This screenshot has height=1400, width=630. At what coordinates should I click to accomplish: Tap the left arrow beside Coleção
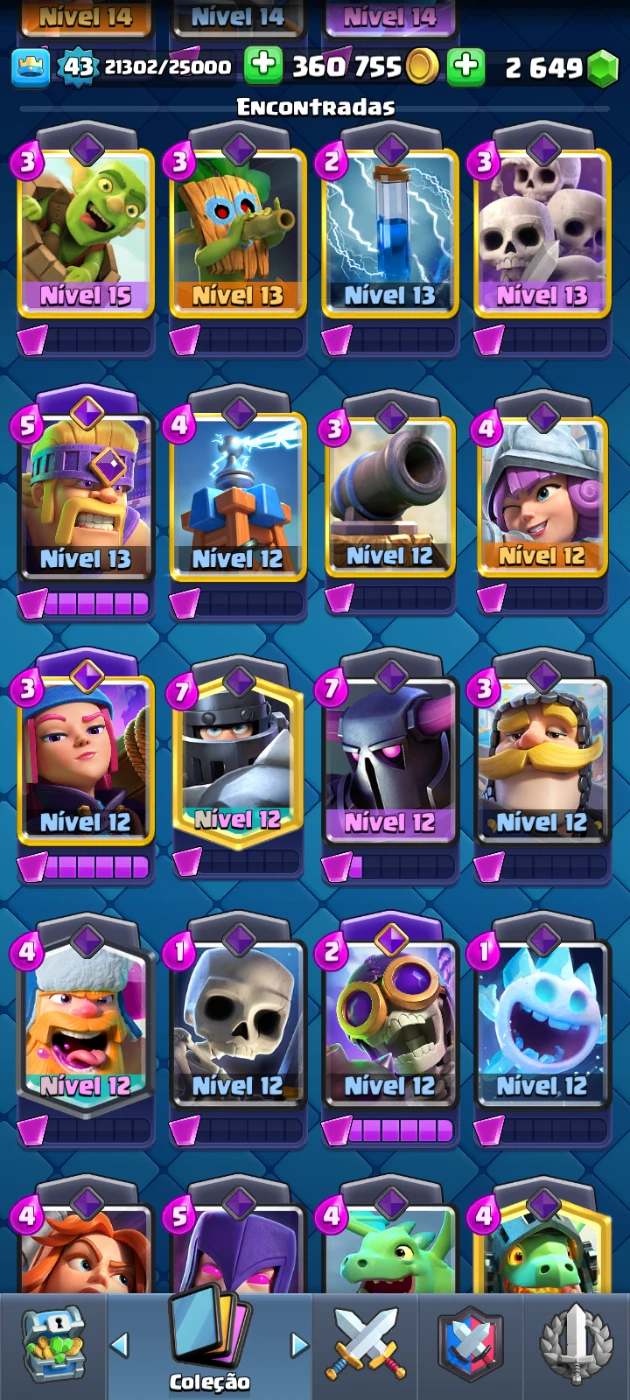point(120,1345)
